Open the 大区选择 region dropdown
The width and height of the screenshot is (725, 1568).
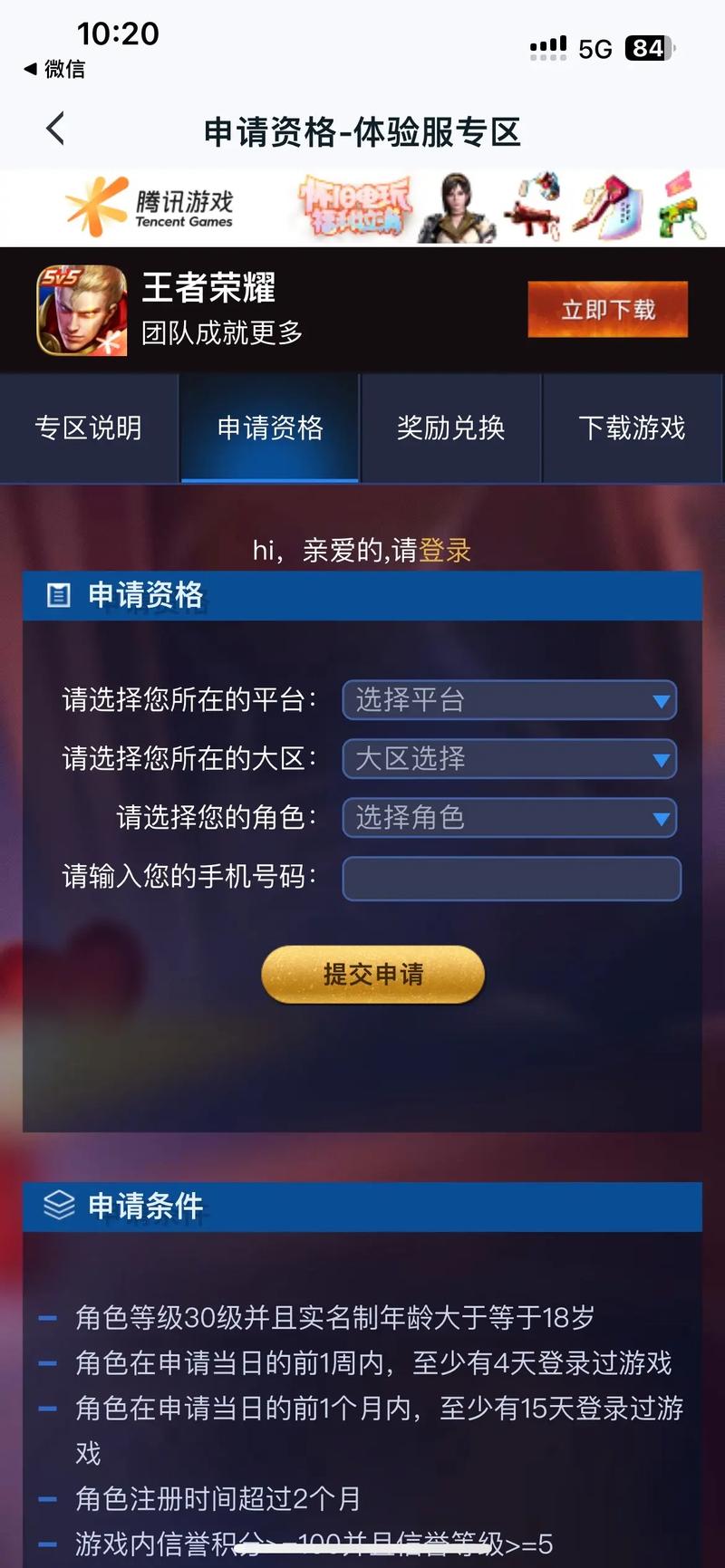509,759
